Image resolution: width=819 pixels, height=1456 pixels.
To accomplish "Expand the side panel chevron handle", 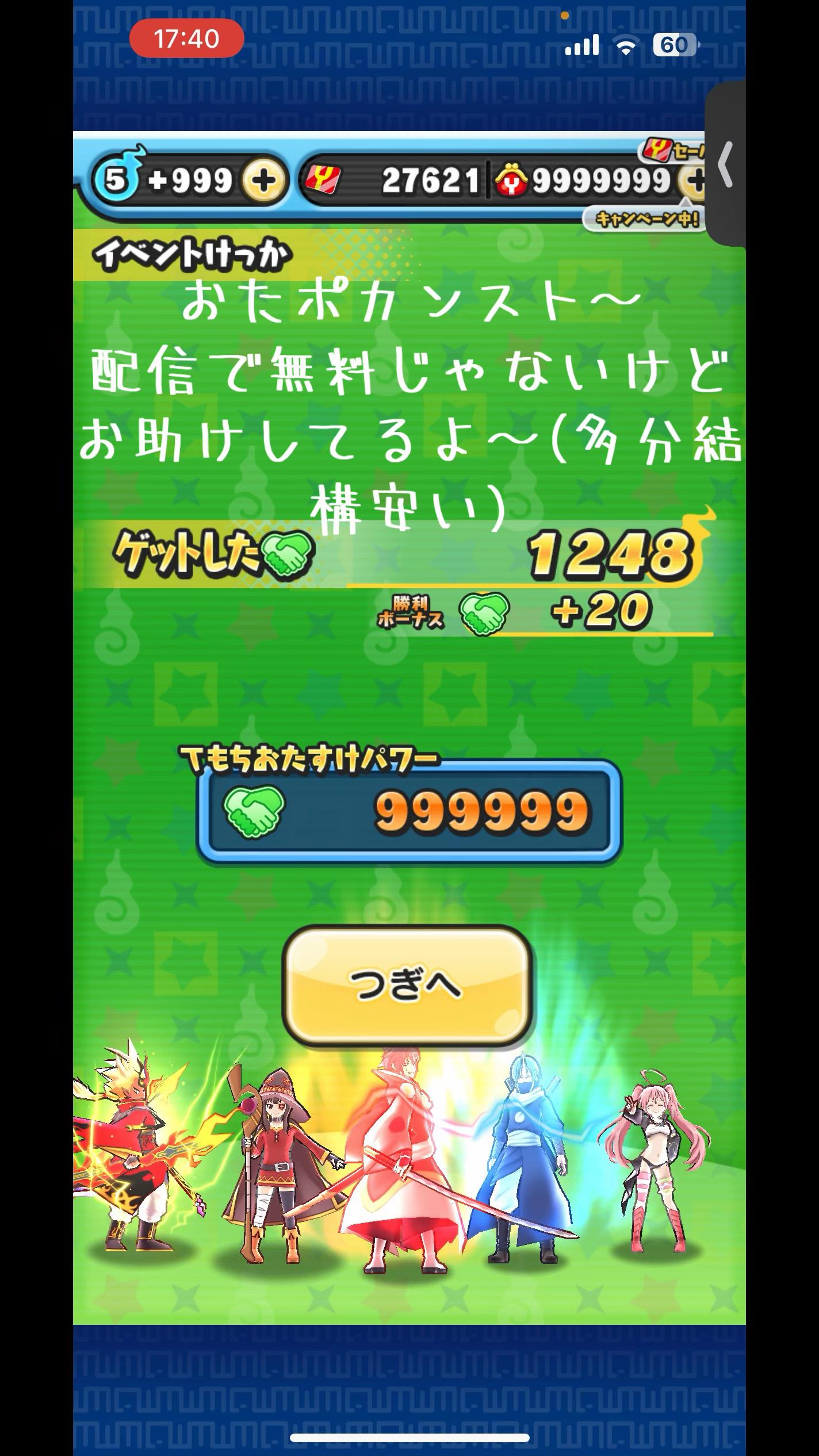I will [726, 165].
